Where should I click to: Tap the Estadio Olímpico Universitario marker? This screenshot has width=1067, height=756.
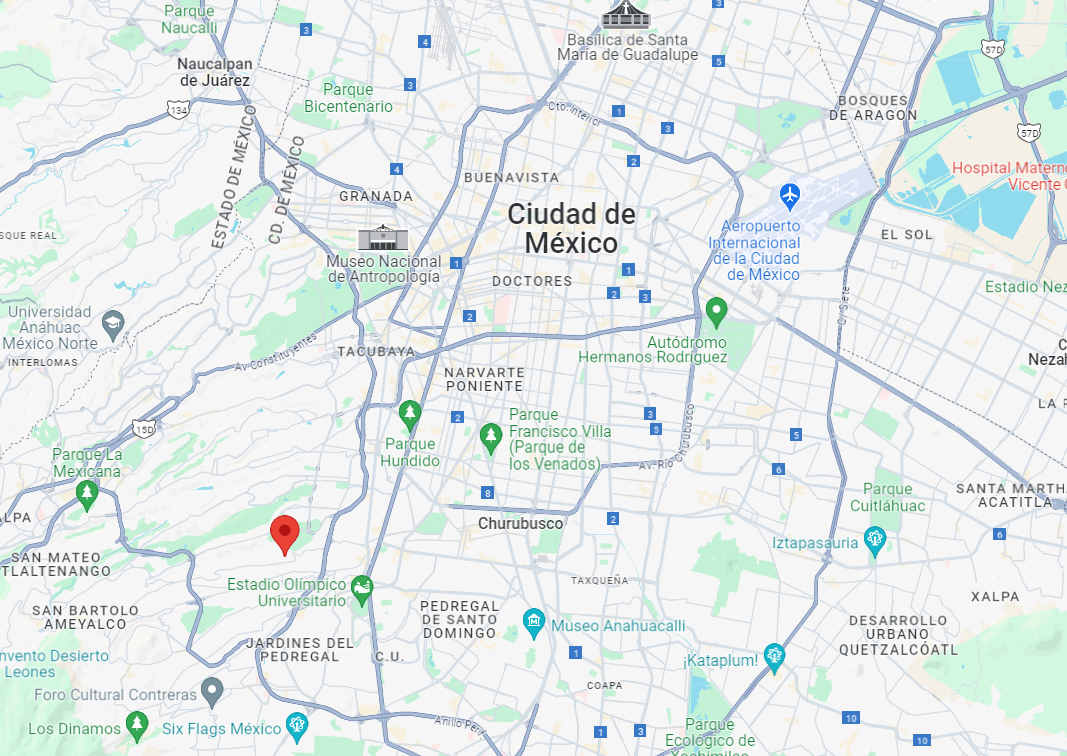[x=362, y=591]
